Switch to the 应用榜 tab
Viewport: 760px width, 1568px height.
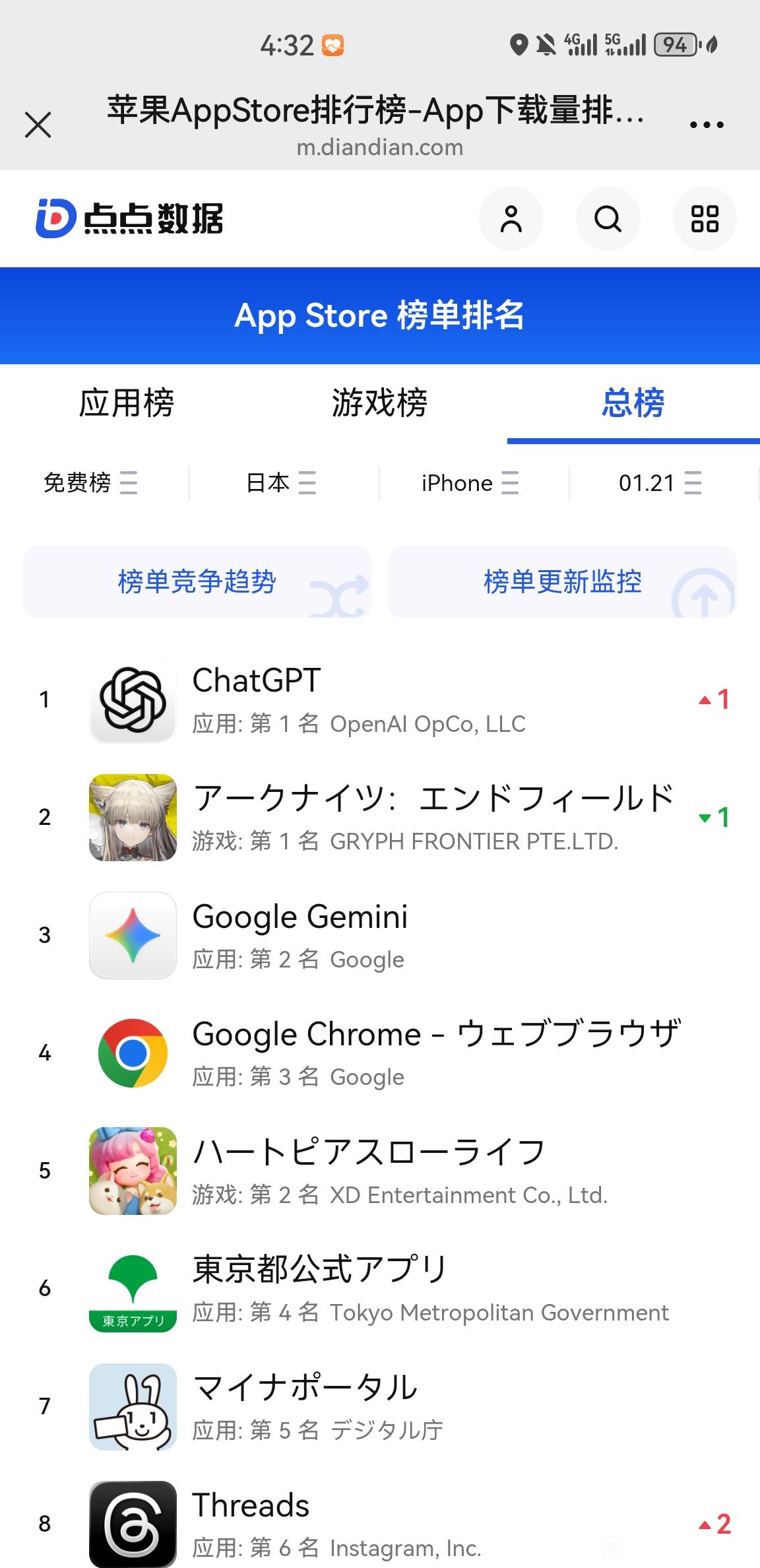point(126,403)
